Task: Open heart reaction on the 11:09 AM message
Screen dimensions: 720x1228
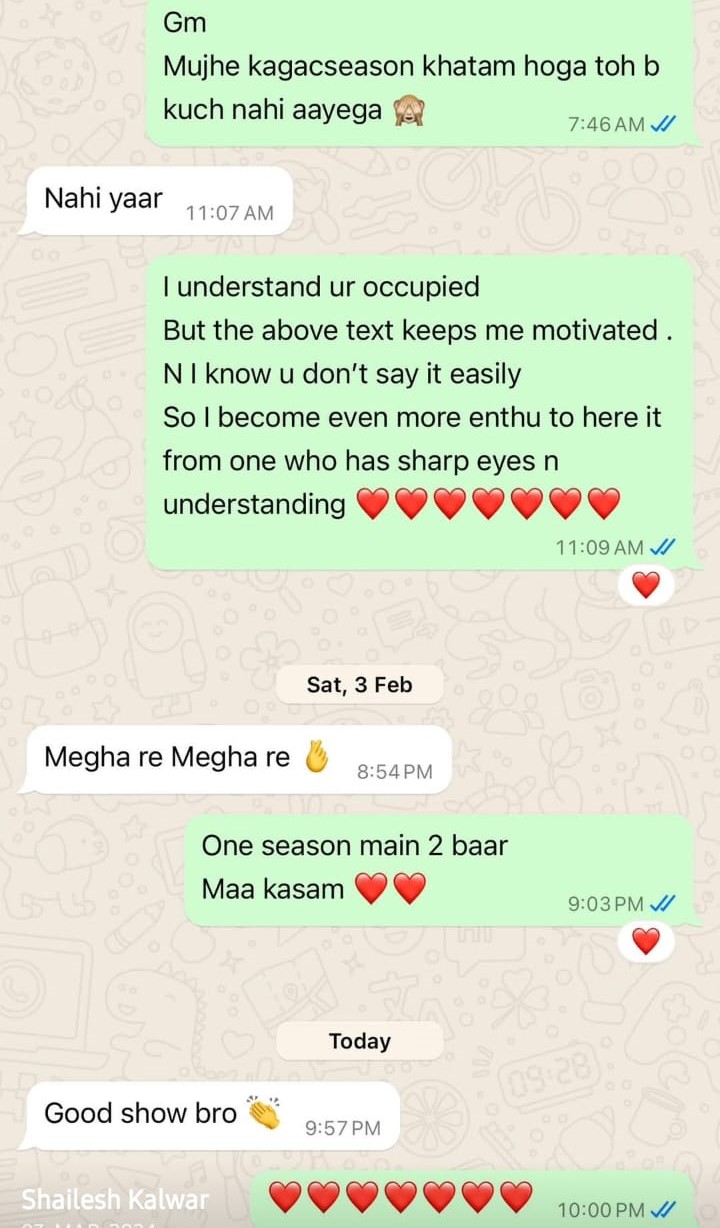Action: pyautogui.click(x=646, y=585)
